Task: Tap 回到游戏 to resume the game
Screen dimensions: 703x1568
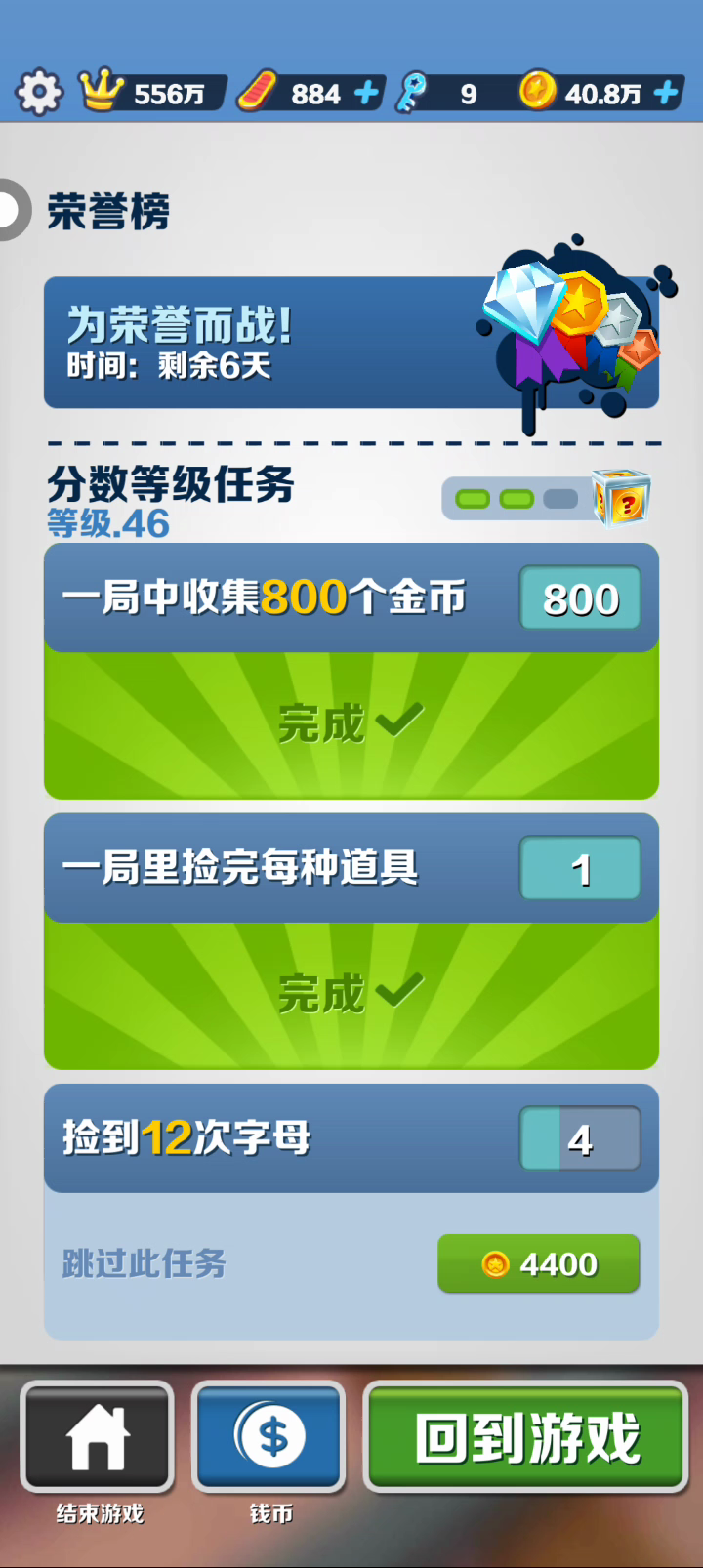Action: point(526,1437)
